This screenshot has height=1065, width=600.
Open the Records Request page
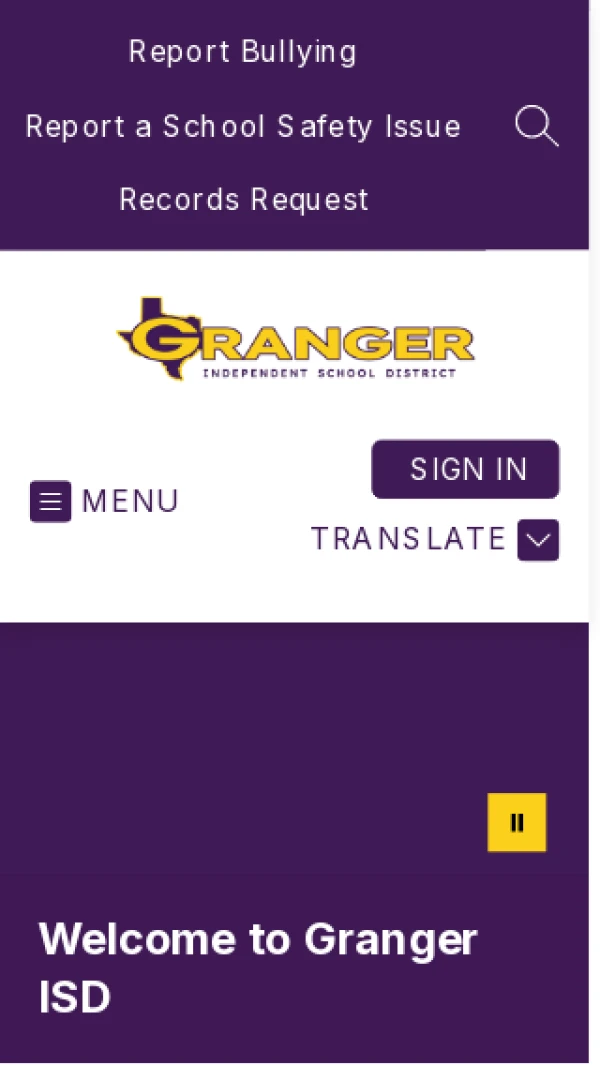click(x=244, y=200)
